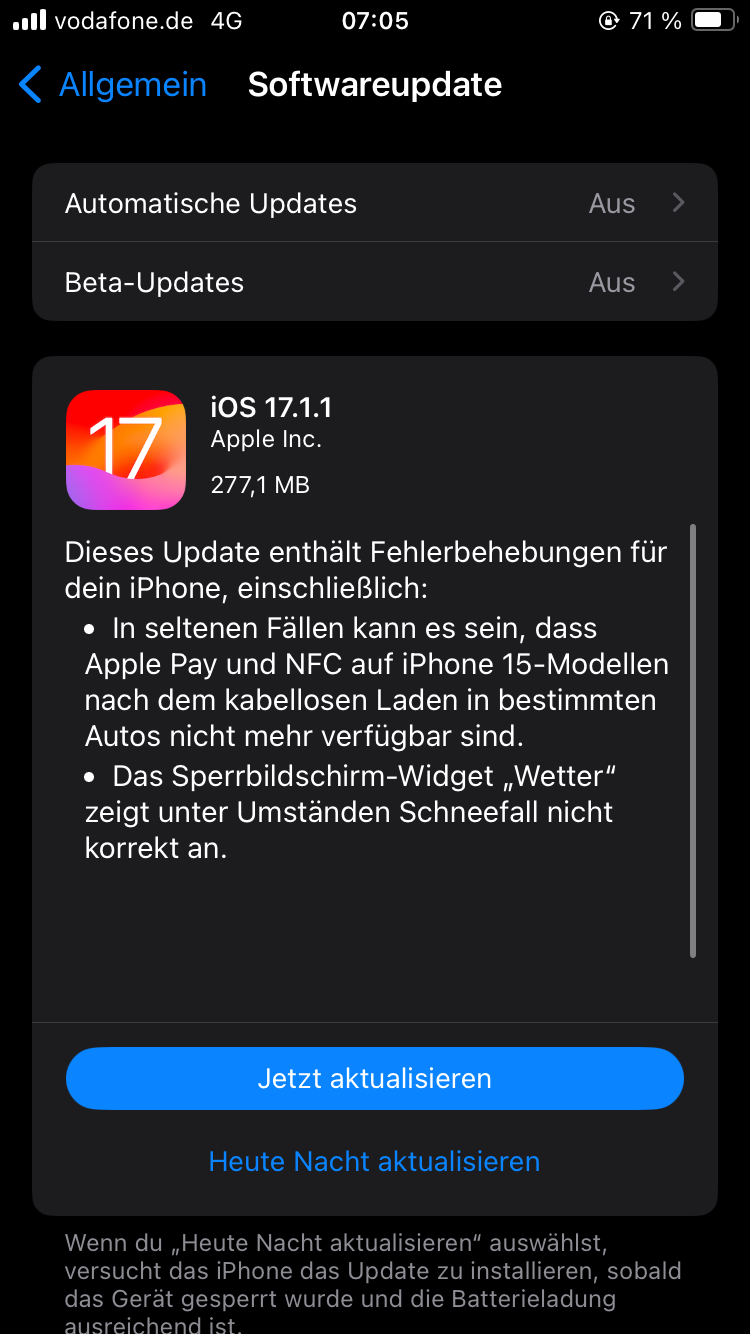Choose Heute Nacht aktualisieren
750x1334 pixels.
click(374, 1161)
